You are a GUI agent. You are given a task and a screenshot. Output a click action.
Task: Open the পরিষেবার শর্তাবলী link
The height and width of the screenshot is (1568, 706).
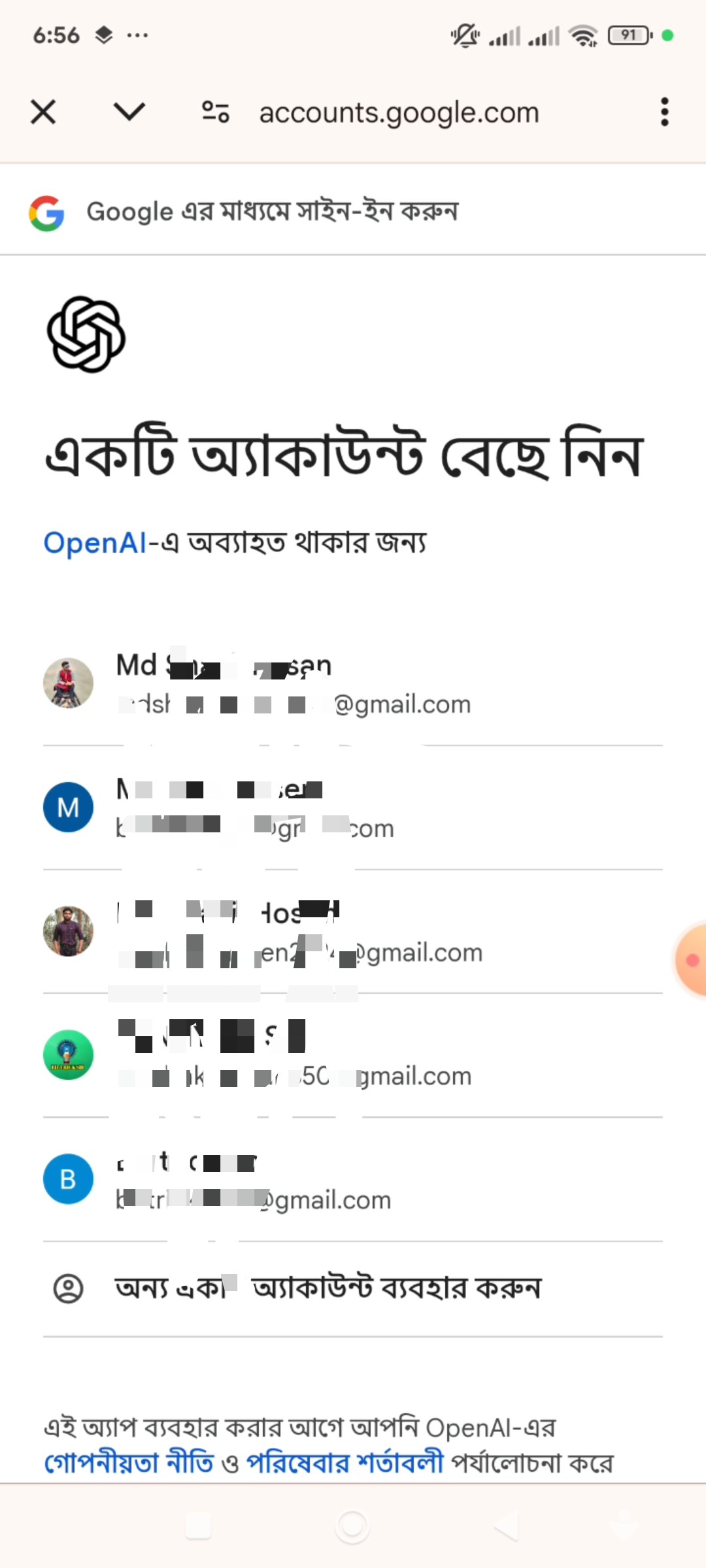[345, 1462]
